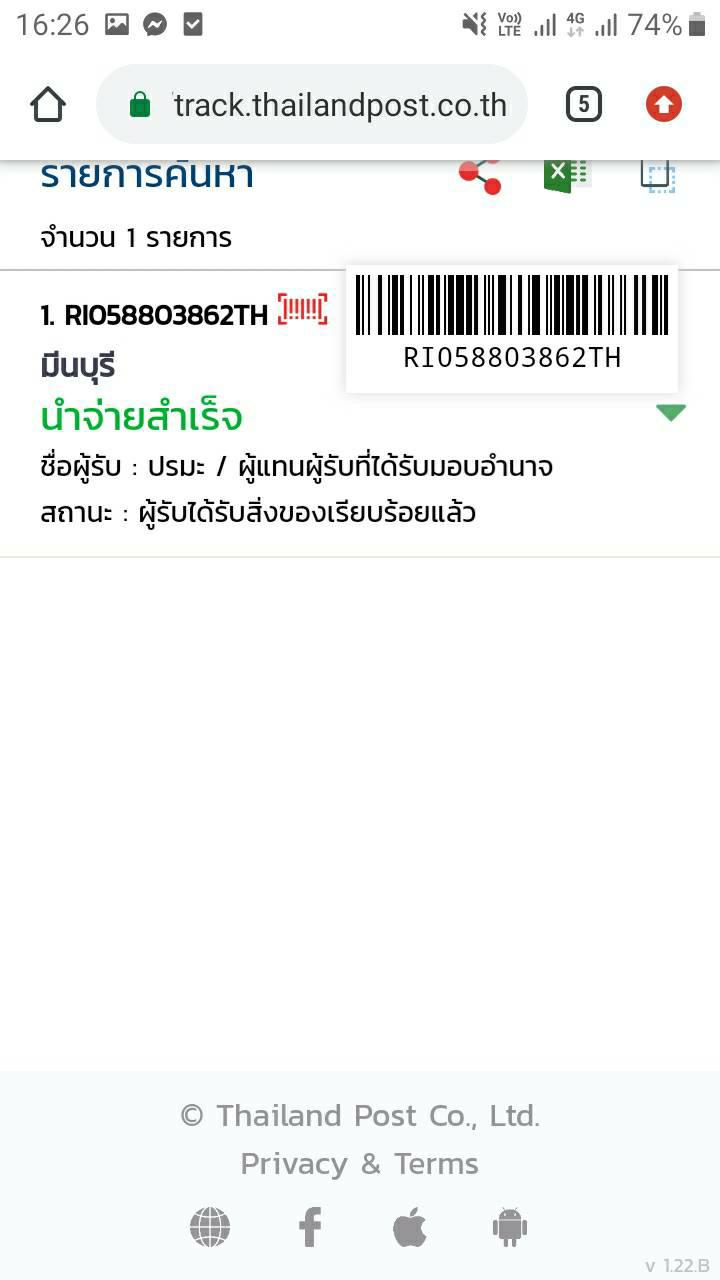Tap the copy selection icon

[x=658, y=175]
